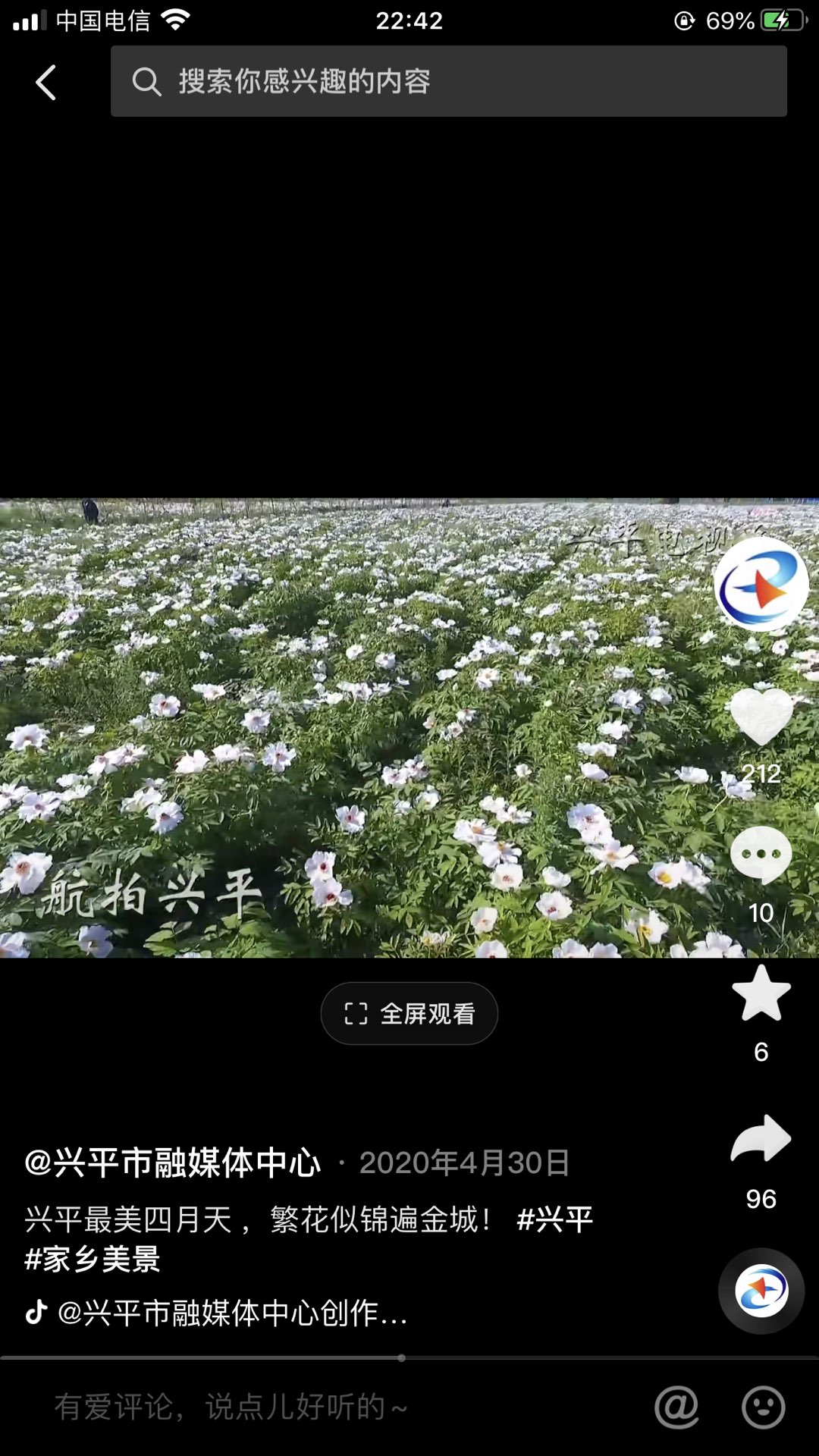Screen dimensions: 819x1456
Task: Tap 全屏观看 to watch fullscreen
Action: point(409,1013)
